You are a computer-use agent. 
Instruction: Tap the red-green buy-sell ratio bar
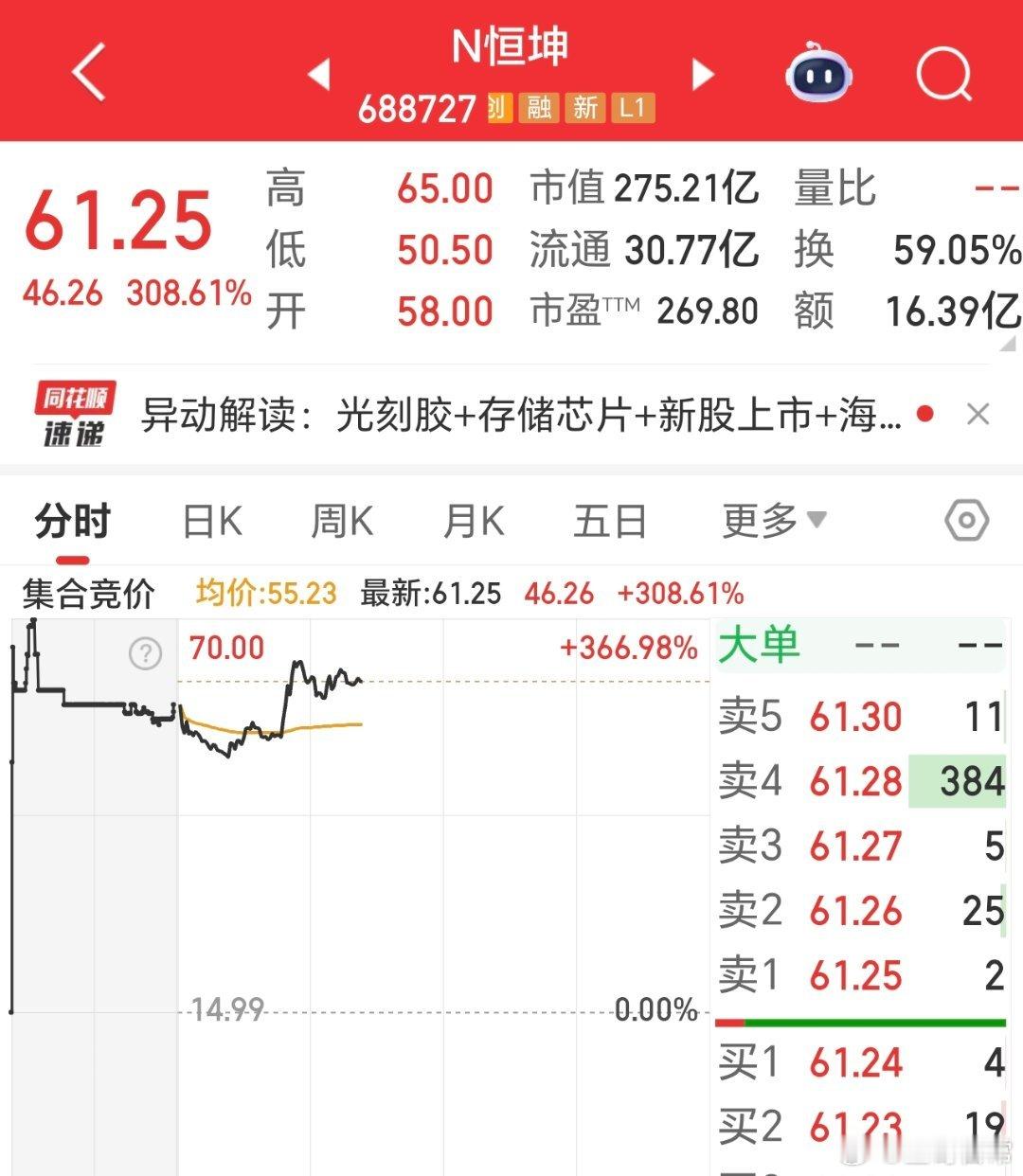pos(859,1021)
